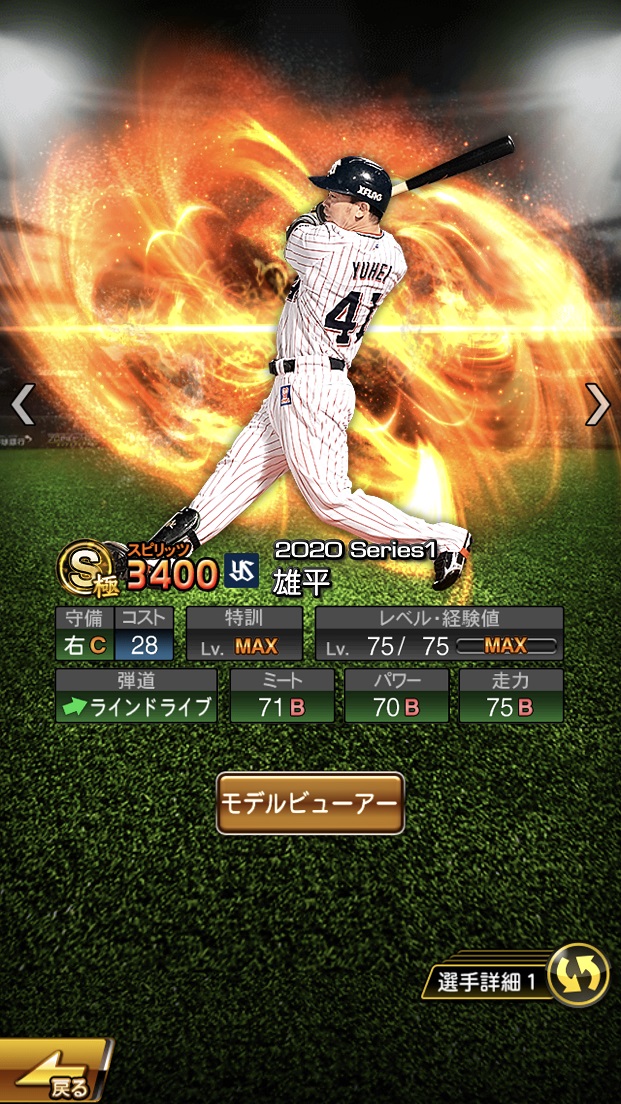Switch the 選手詳細 1 detail page
621x1104 pixels.
[x=579, y=975]
